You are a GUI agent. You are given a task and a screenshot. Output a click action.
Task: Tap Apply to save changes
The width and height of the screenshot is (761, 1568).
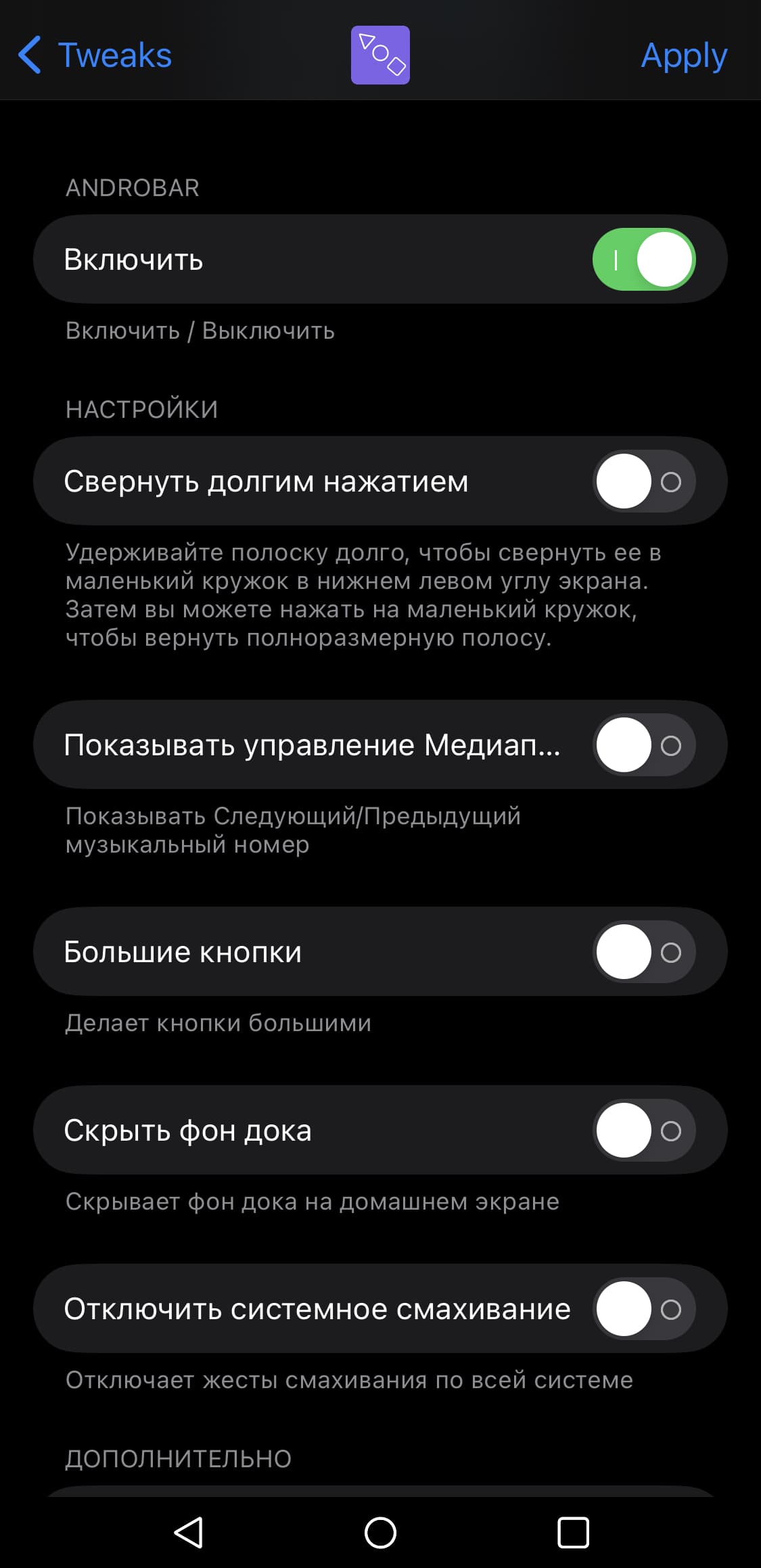click(x=684, y=56)
